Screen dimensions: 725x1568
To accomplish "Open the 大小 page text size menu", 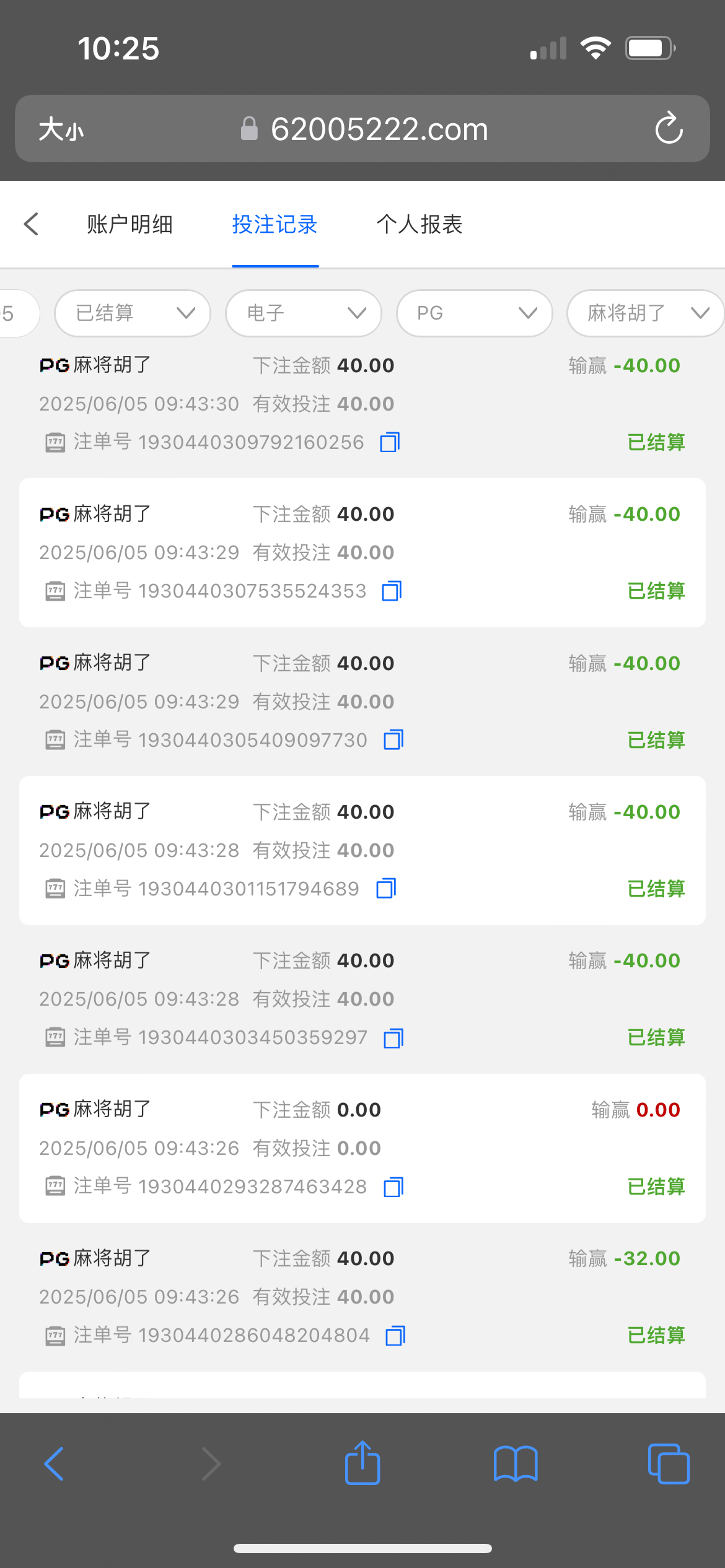I will [61, 129].
